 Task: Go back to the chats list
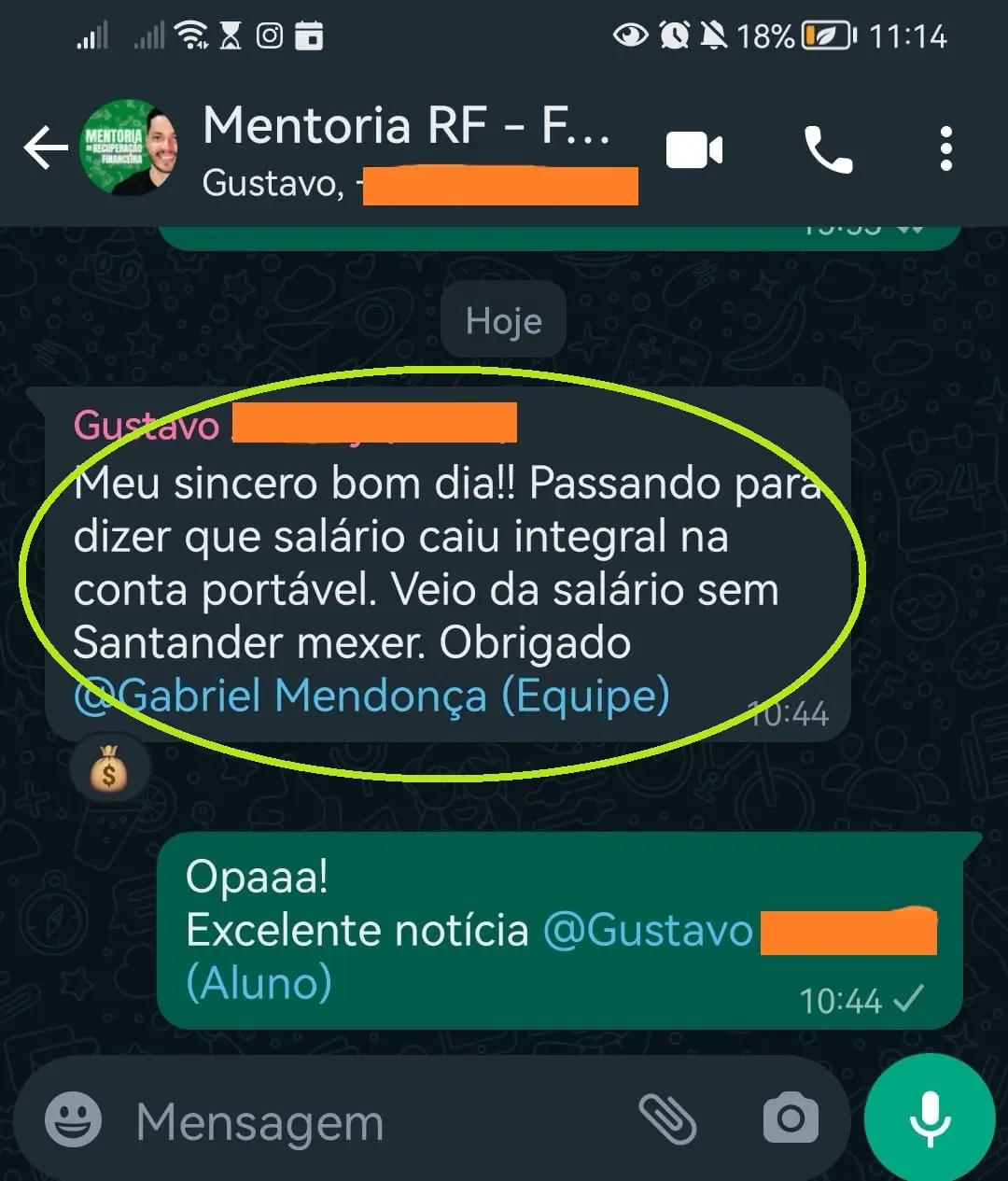(x=45, y=148)
